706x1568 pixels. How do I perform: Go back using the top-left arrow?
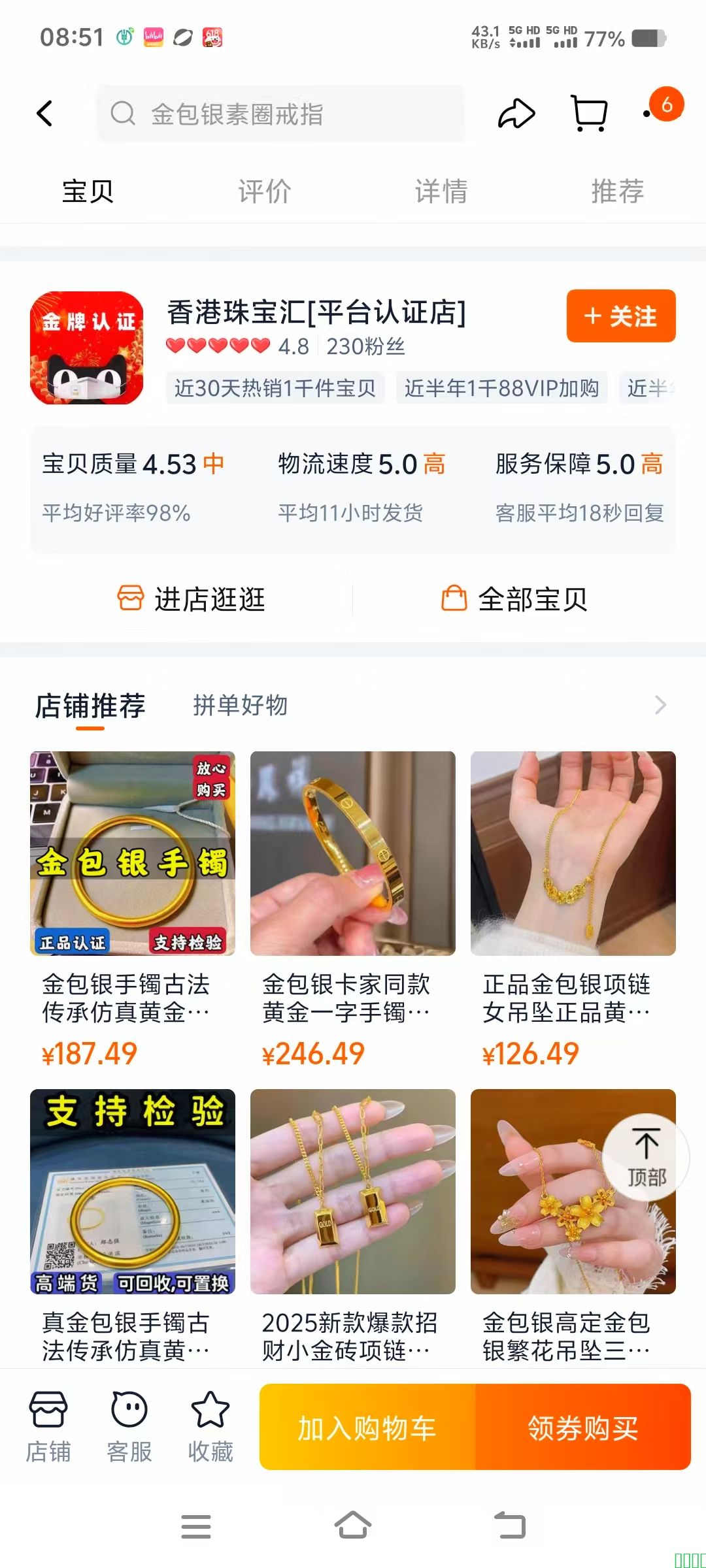(44, 114)
